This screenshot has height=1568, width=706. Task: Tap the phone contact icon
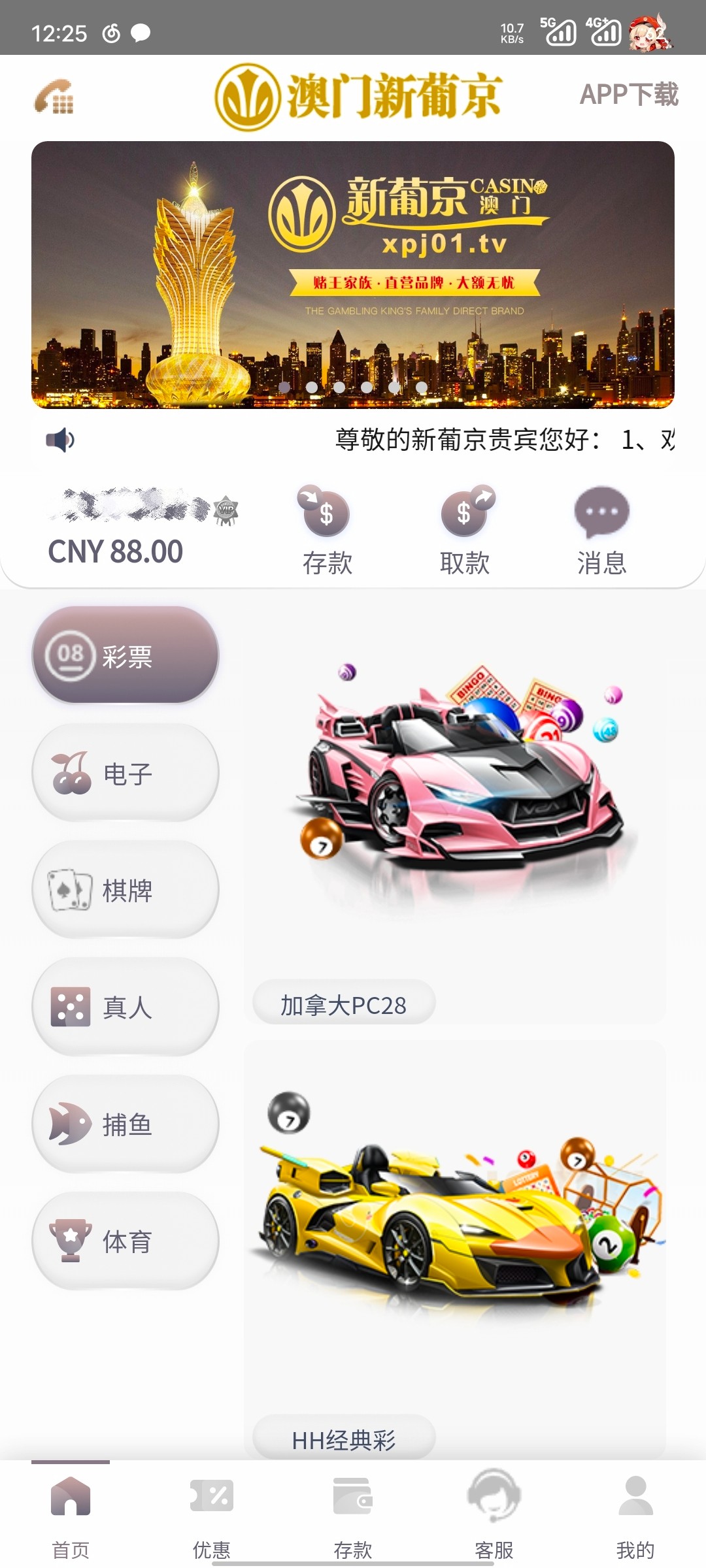(54, 97)
